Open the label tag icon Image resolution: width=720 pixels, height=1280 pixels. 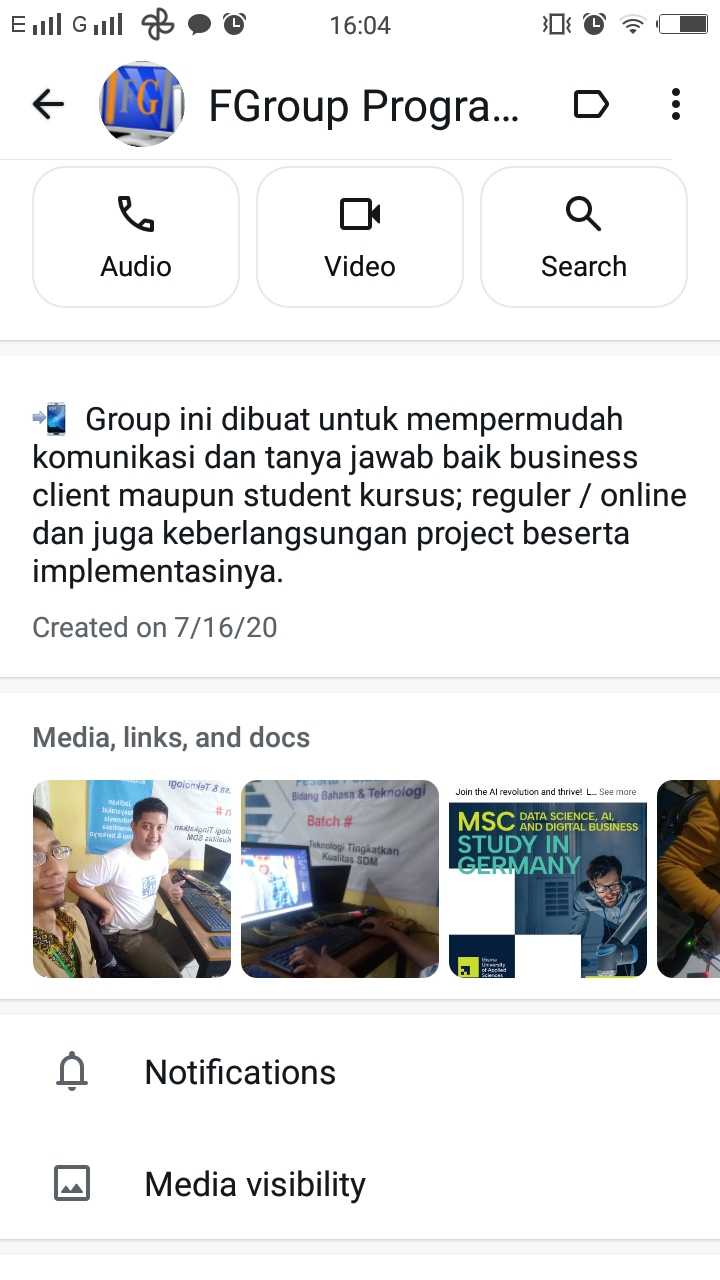point(591,104)
